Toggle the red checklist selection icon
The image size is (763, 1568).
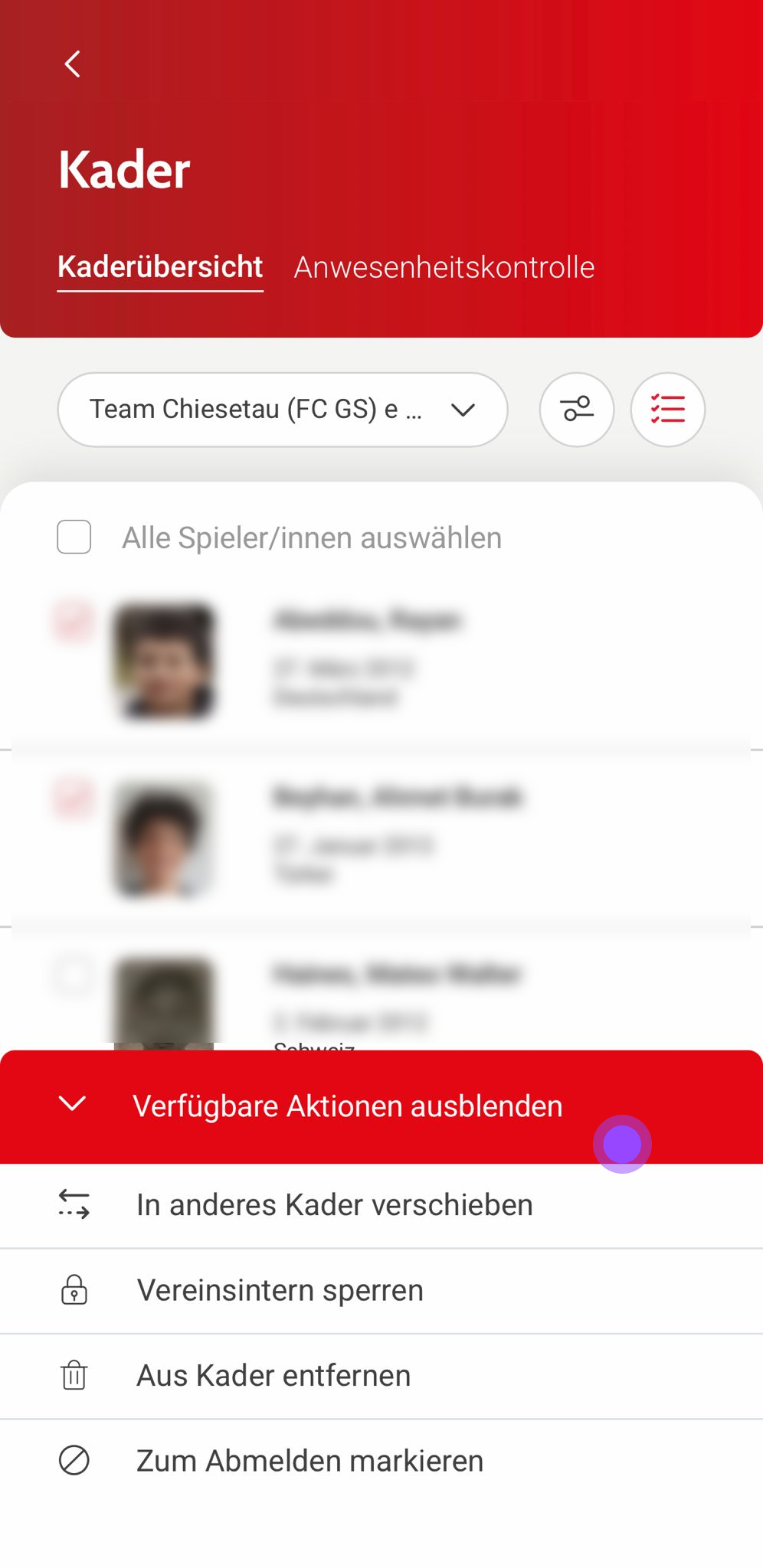(667, 410)
